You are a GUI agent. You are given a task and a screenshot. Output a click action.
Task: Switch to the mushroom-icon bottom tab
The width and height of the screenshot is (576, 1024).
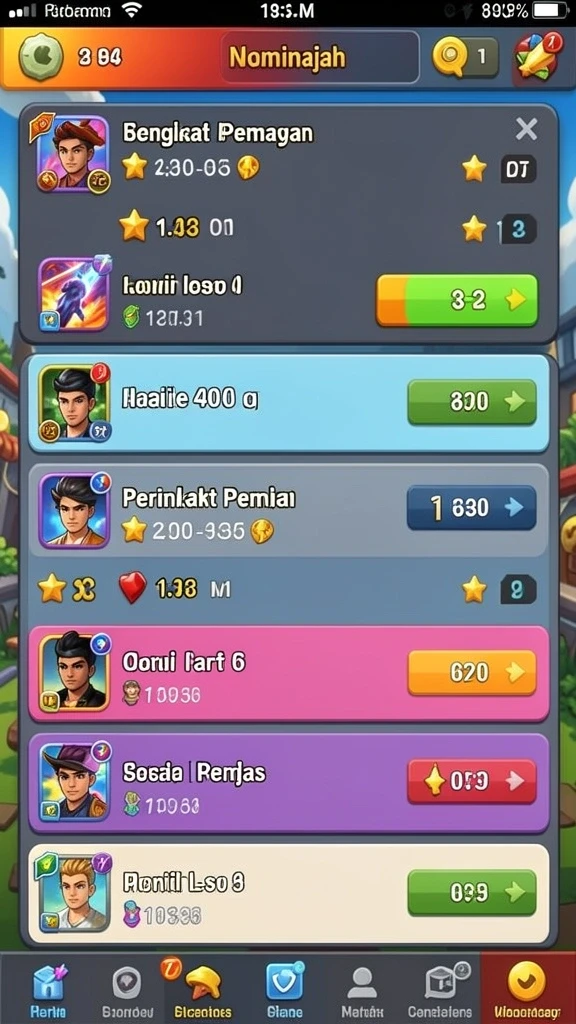[x=202, y=988]
